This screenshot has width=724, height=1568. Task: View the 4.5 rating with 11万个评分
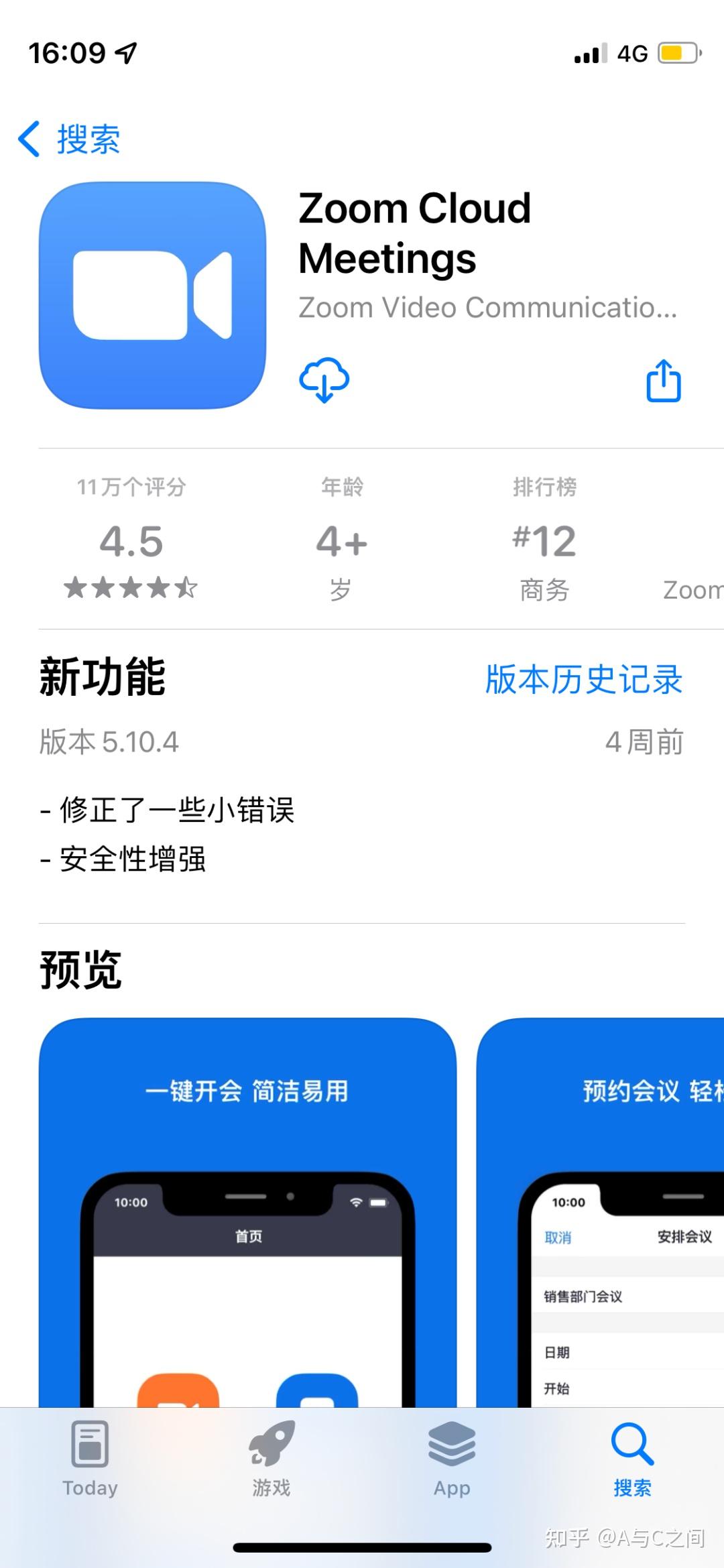[131, 540]
